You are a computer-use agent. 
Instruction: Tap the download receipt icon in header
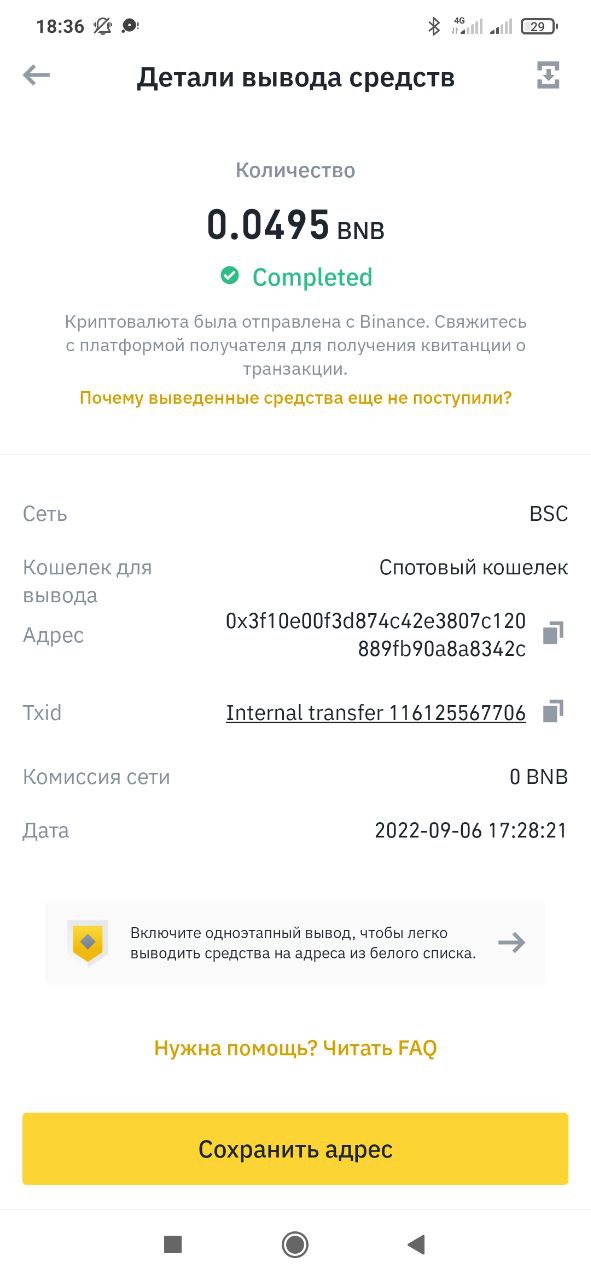tap(548, 76)
